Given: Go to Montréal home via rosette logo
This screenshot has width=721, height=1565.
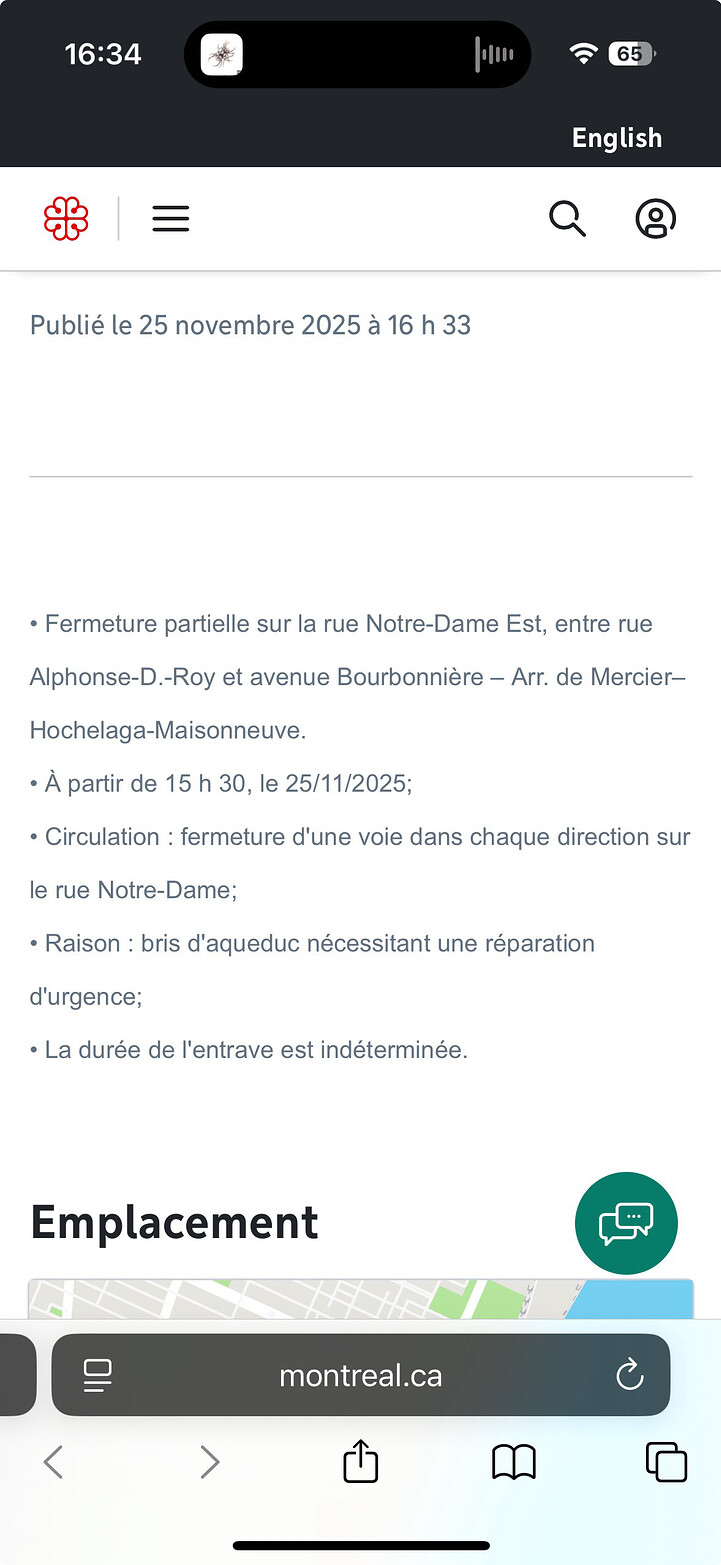Looking at the screenshot, I should [x=66, y=218].
